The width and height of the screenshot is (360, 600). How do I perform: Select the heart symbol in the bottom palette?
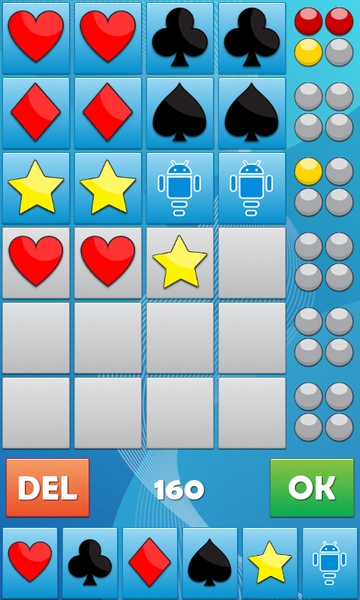click(30, 562)
